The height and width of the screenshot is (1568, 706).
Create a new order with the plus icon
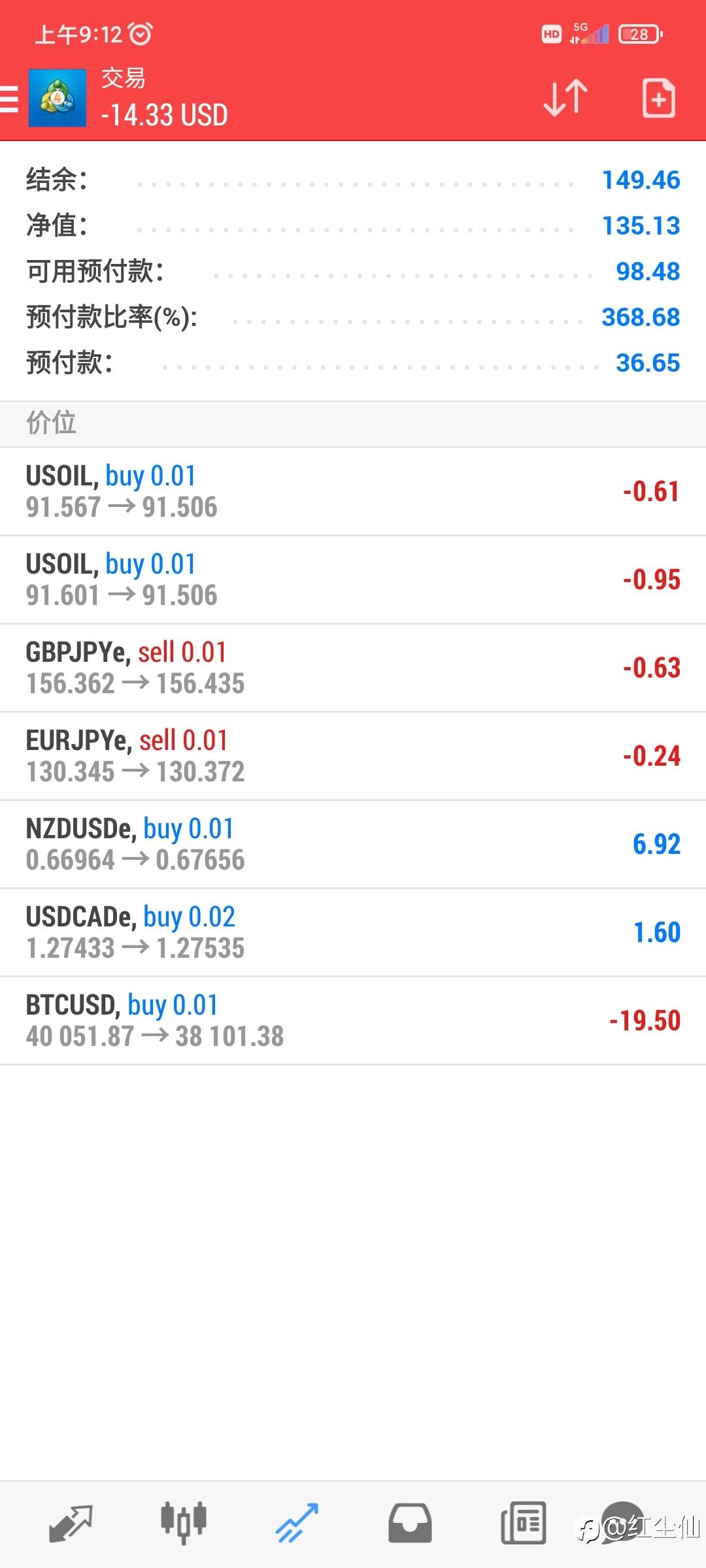pos(658,99)
